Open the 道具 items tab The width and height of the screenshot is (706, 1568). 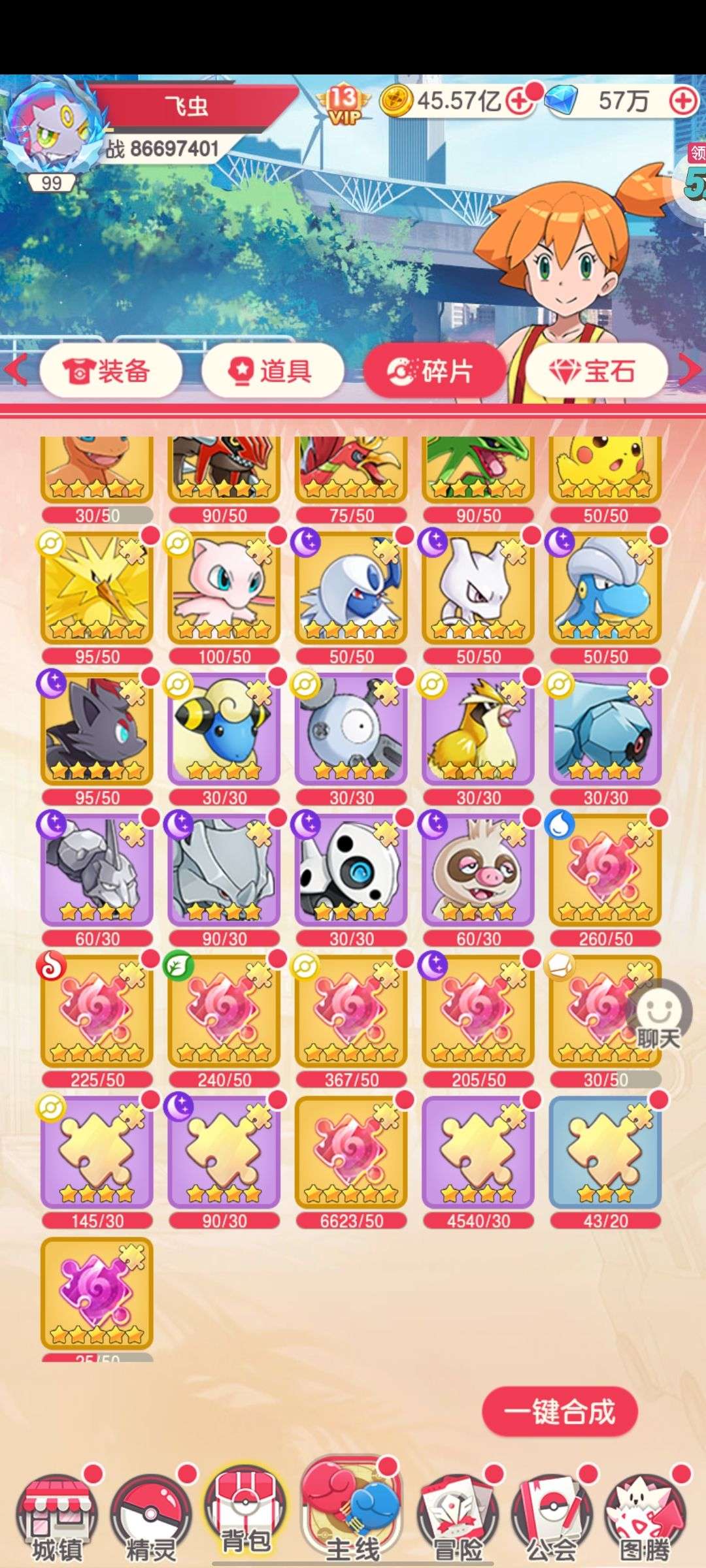(272, 370)
